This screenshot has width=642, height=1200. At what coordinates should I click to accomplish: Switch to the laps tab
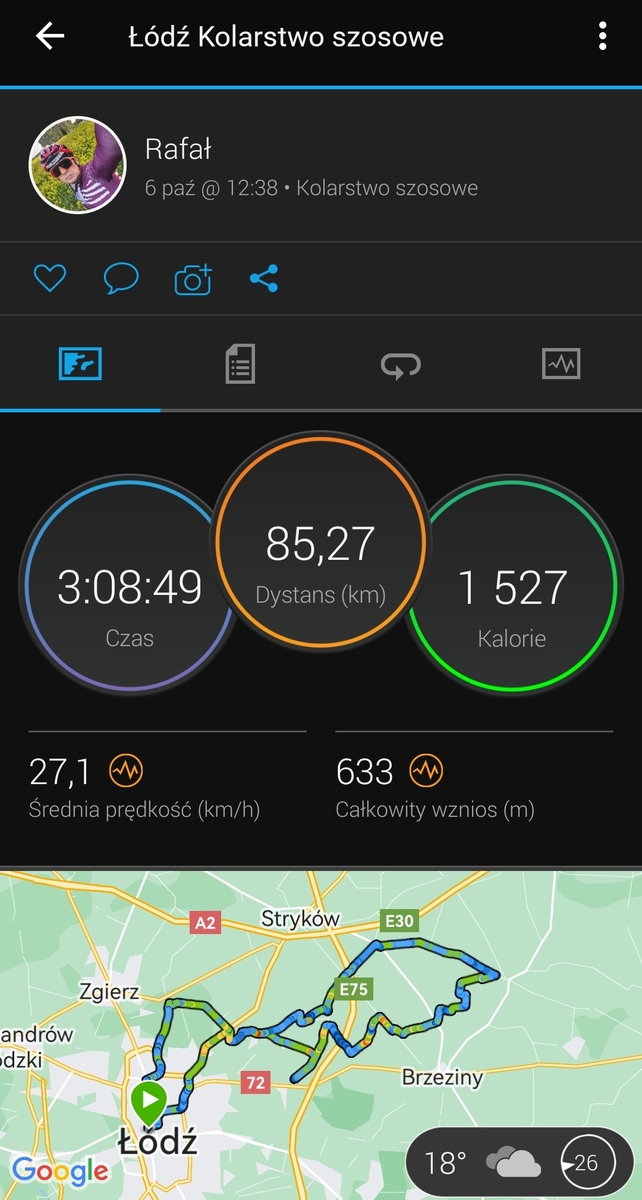click(401, 364)
